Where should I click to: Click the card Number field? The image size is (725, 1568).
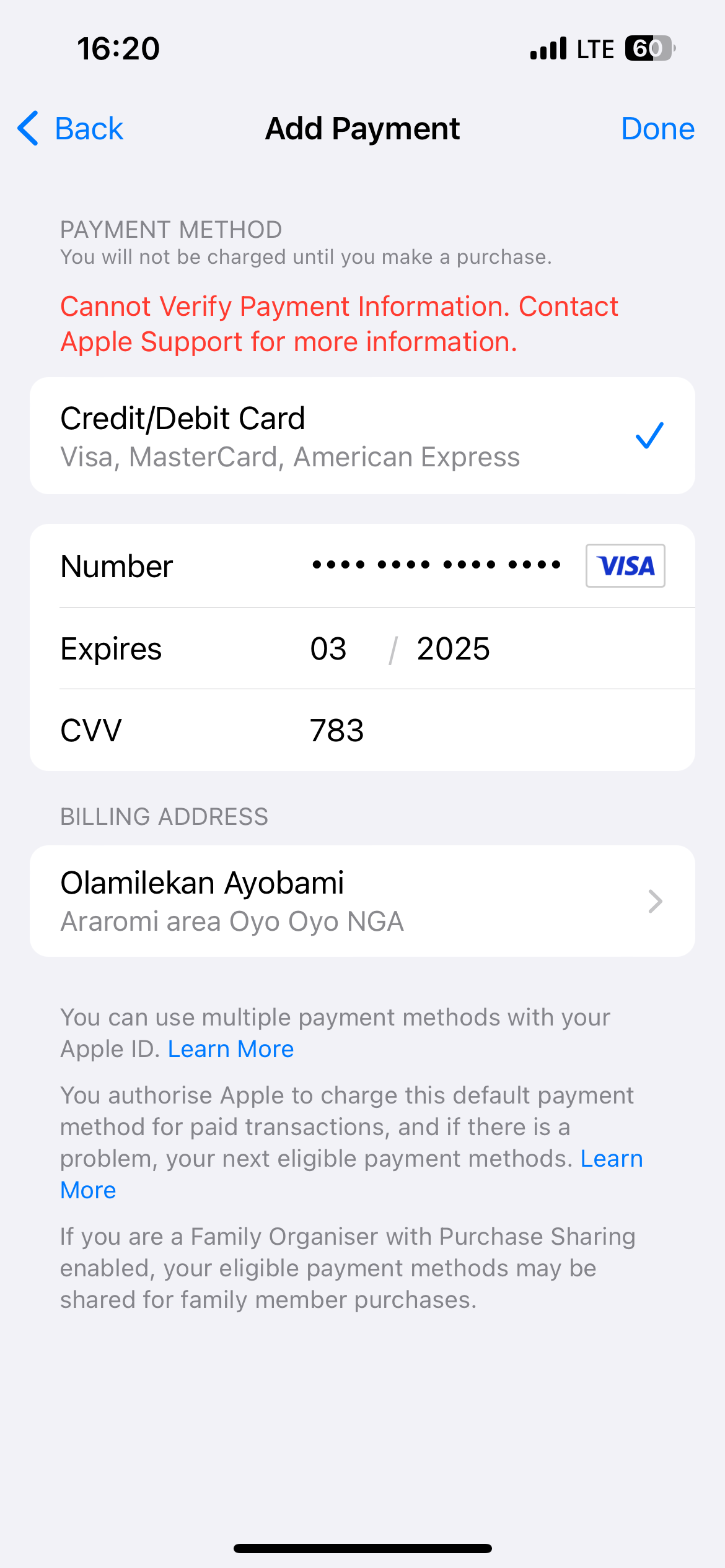coord(434,565)
